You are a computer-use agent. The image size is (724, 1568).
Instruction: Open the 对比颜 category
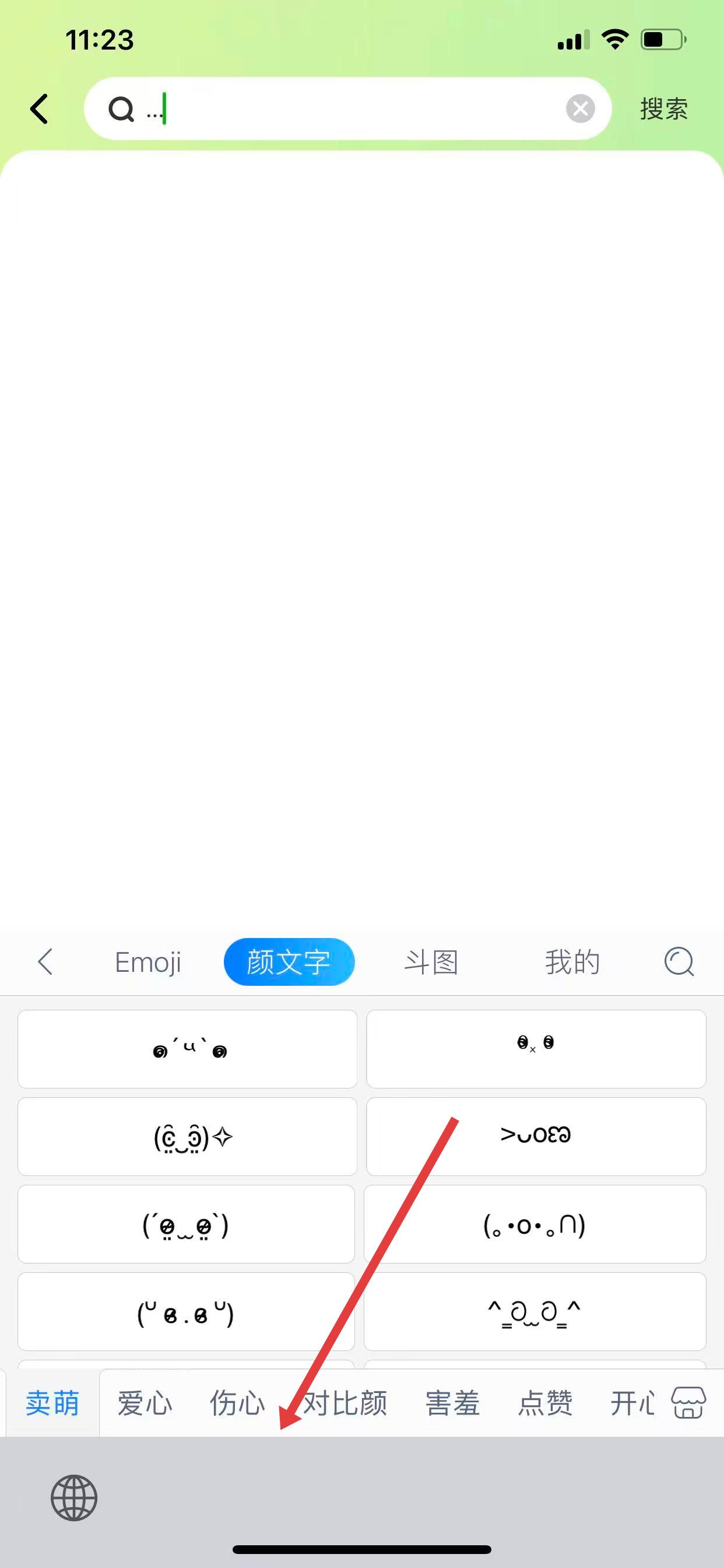click(345, 1403)
